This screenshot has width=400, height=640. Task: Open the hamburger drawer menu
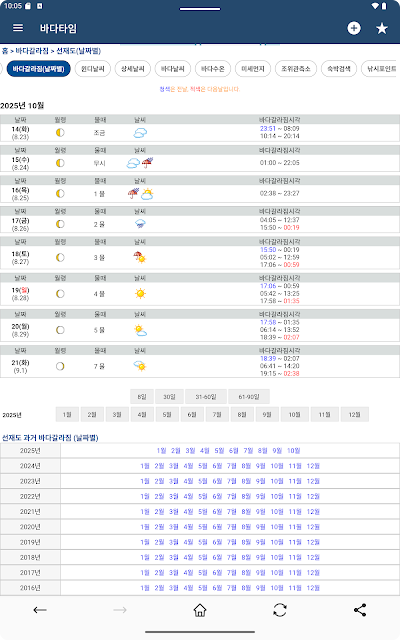click(18, 28)
